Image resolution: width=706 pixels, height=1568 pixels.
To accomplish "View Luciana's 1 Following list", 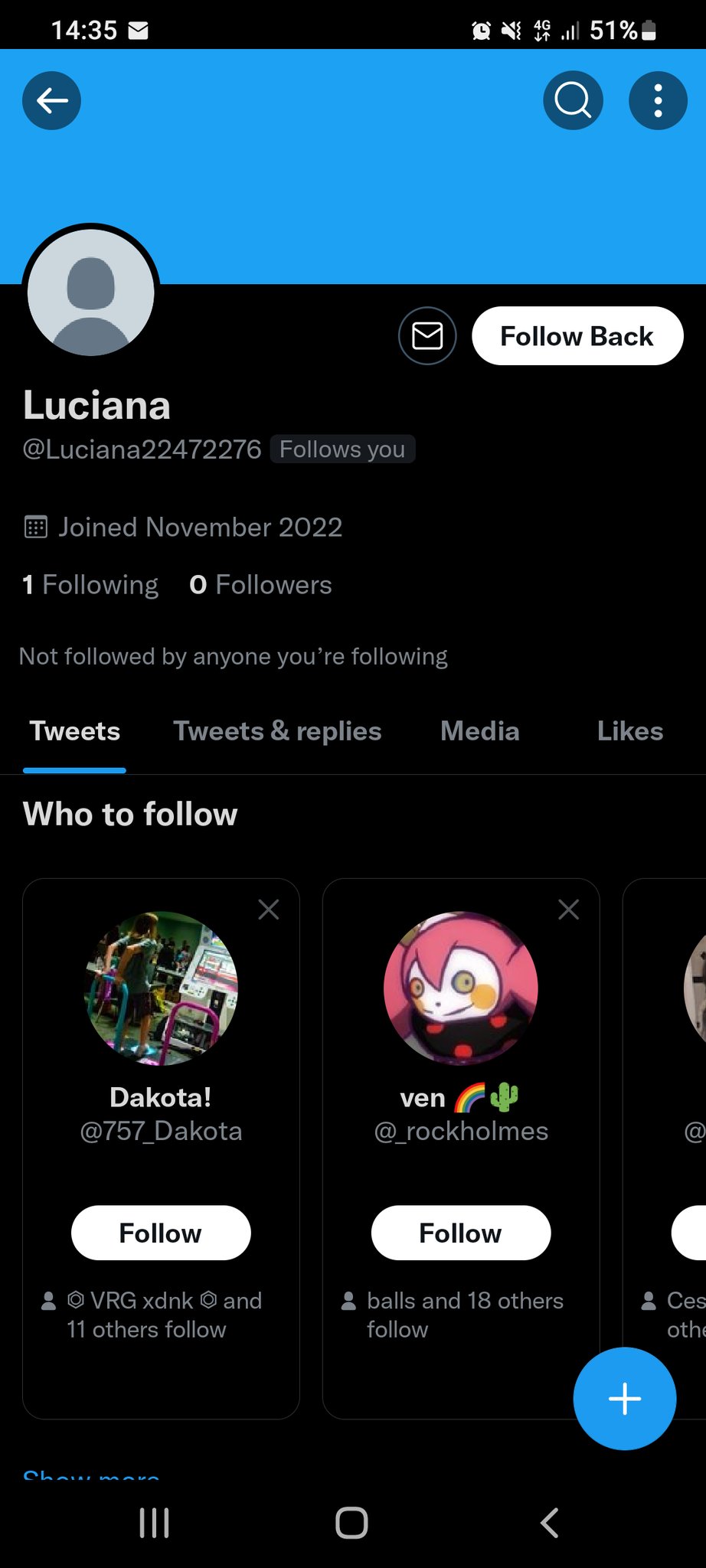I will pyautogui.click(x=90, y=585).
